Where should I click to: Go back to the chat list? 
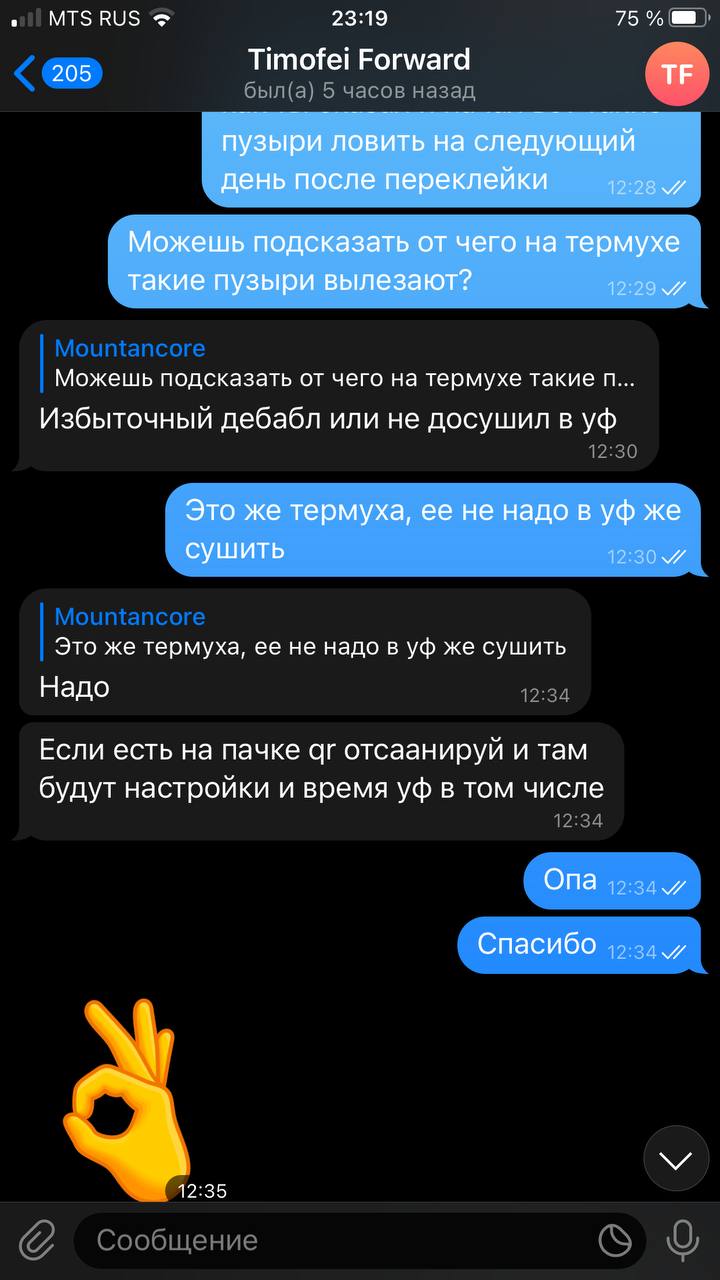(x=57, y=73)
